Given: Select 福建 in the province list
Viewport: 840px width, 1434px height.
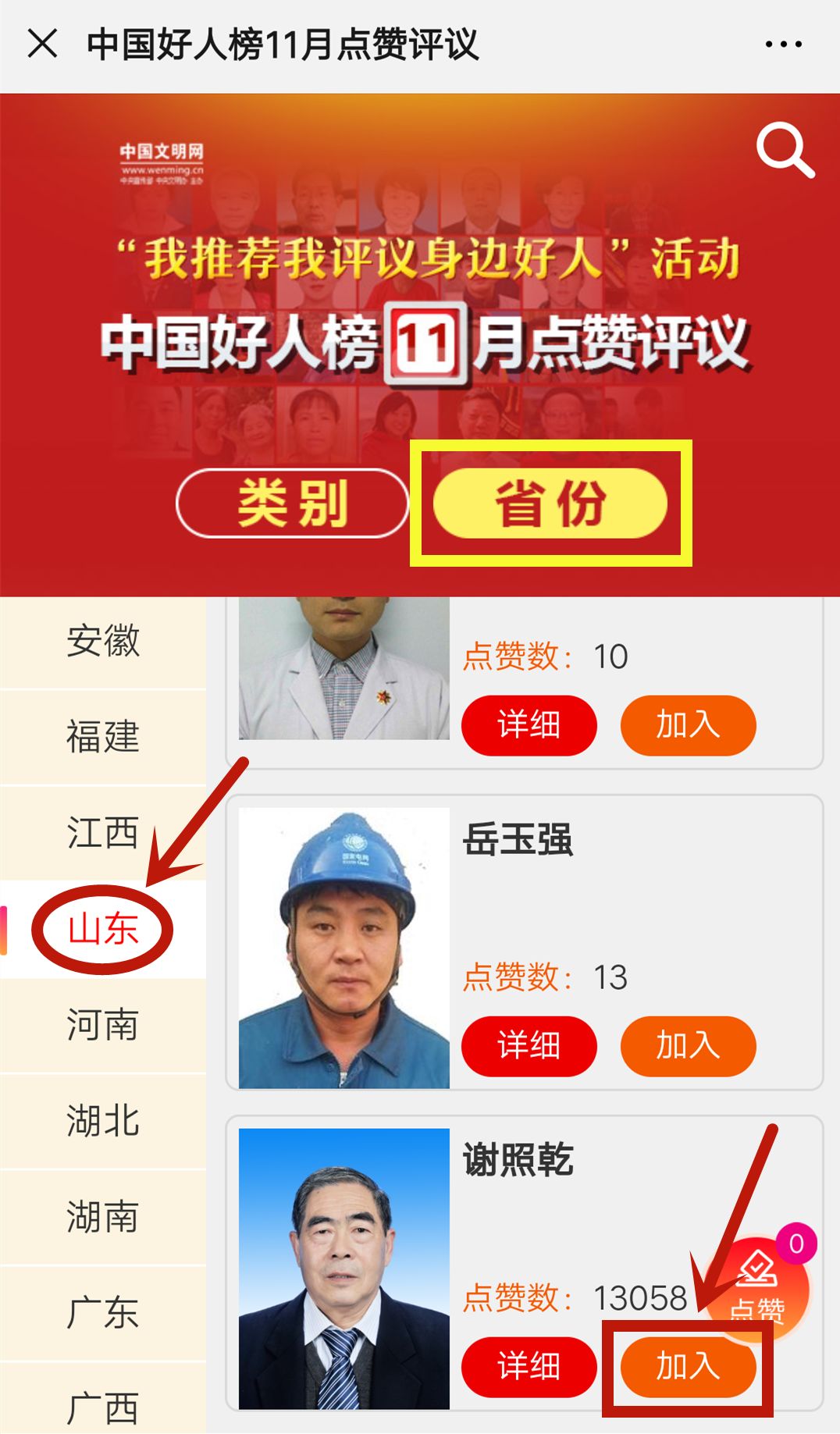Looking at the screenshot, I should coord(103,737).
